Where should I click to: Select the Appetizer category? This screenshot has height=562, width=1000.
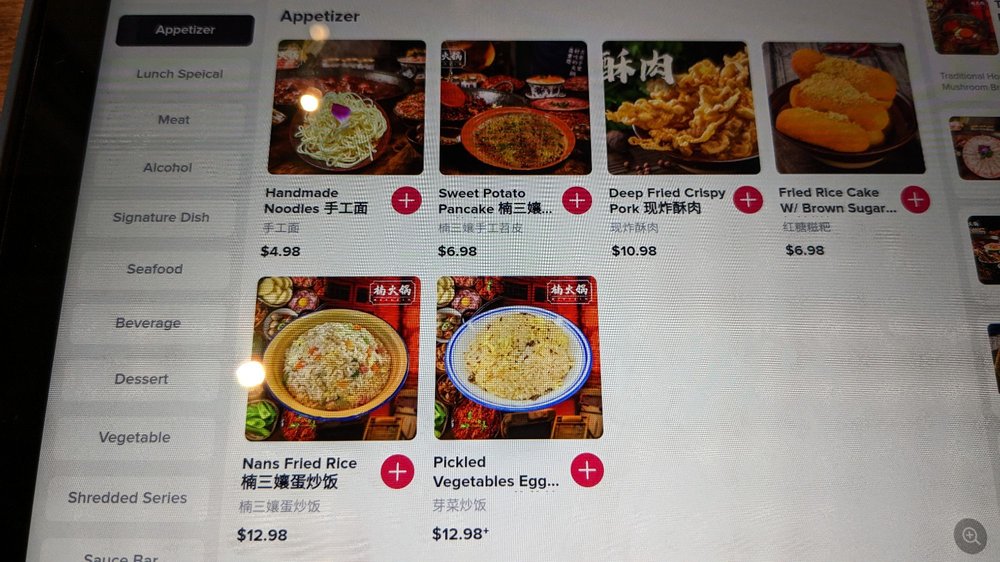point(185,30)
